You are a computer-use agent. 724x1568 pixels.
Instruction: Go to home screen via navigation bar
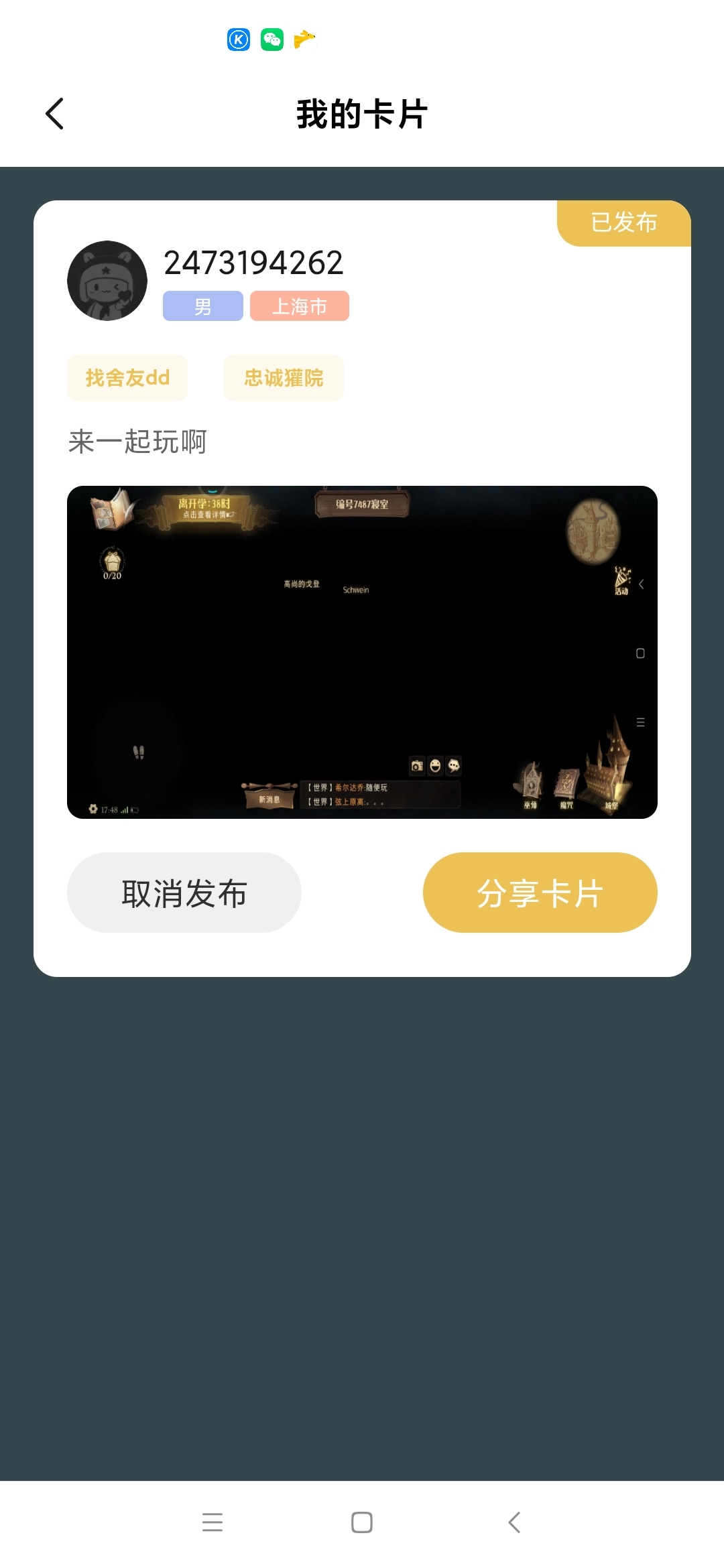click(362, 1522)
